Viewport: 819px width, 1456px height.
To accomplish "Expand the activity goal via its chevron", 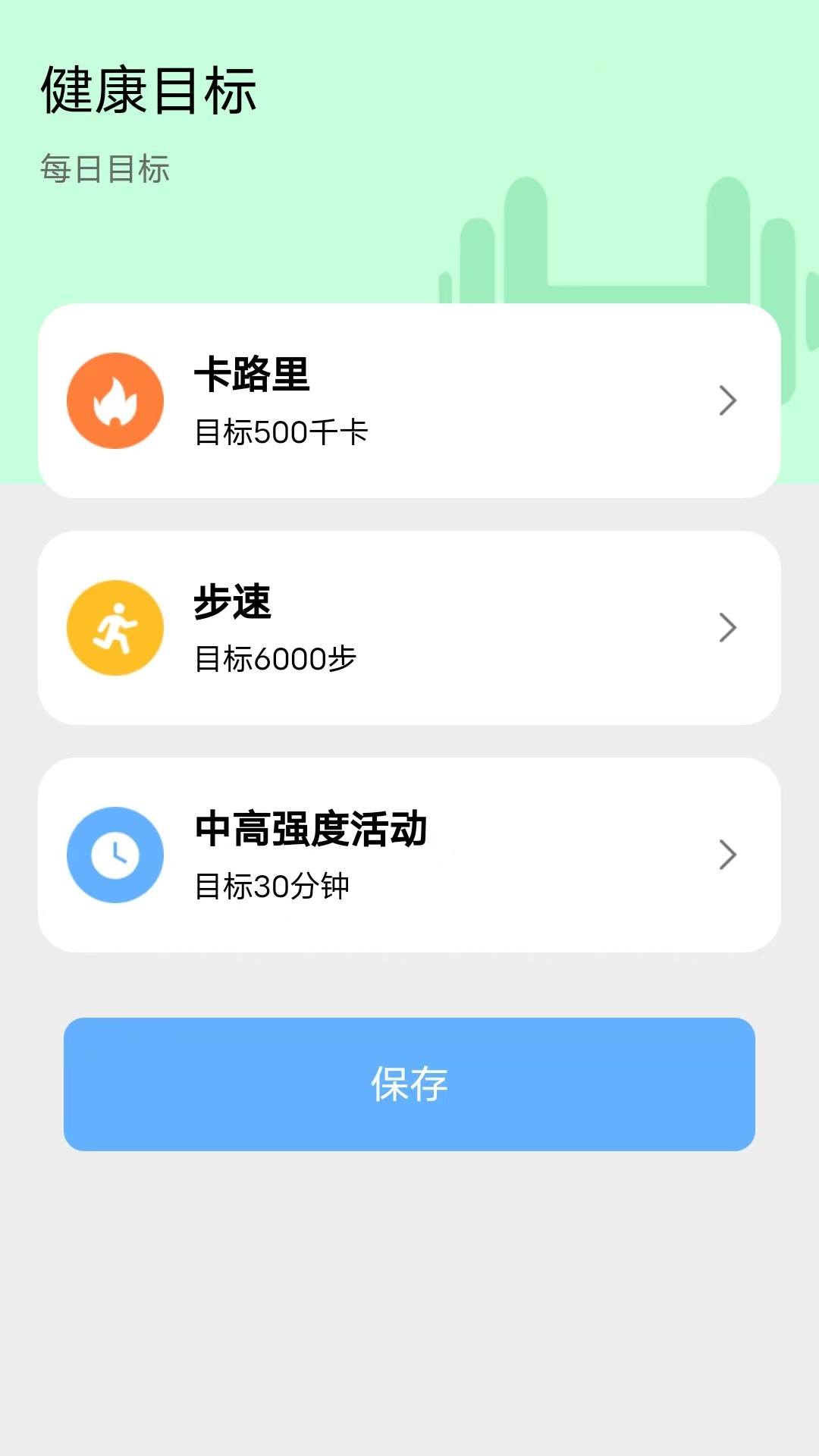I will point(727,855).
